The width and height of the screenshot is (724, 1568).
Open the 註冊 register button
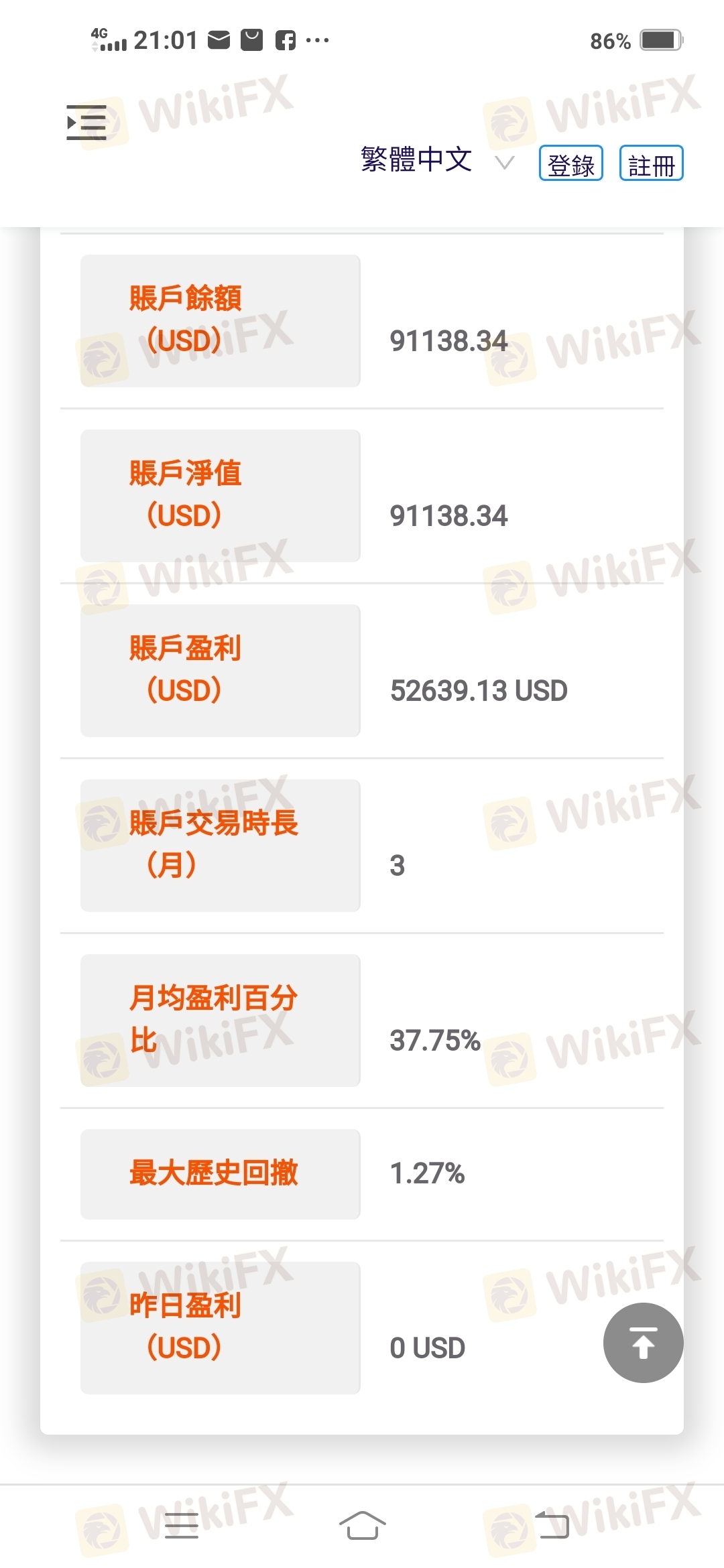click(651, 164)
